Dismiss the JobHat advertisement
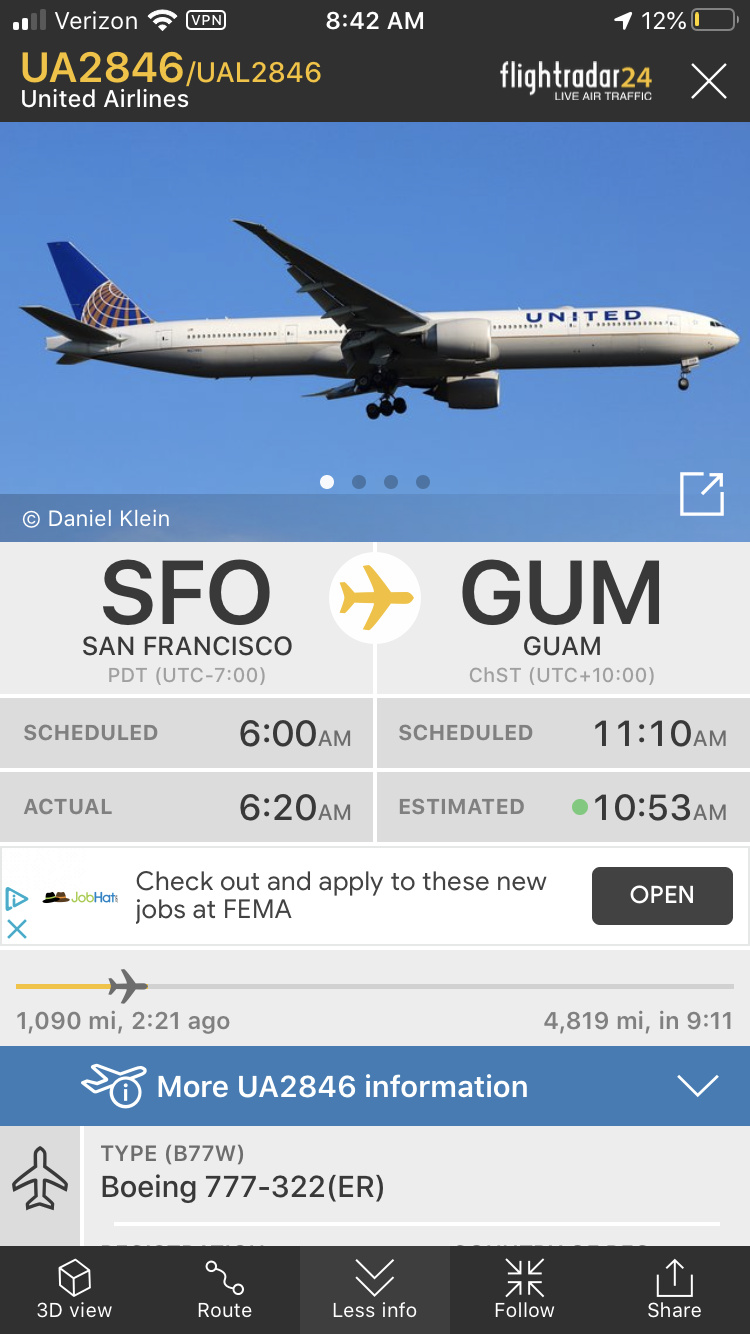The image size is (750, 1334). [16, 929]
